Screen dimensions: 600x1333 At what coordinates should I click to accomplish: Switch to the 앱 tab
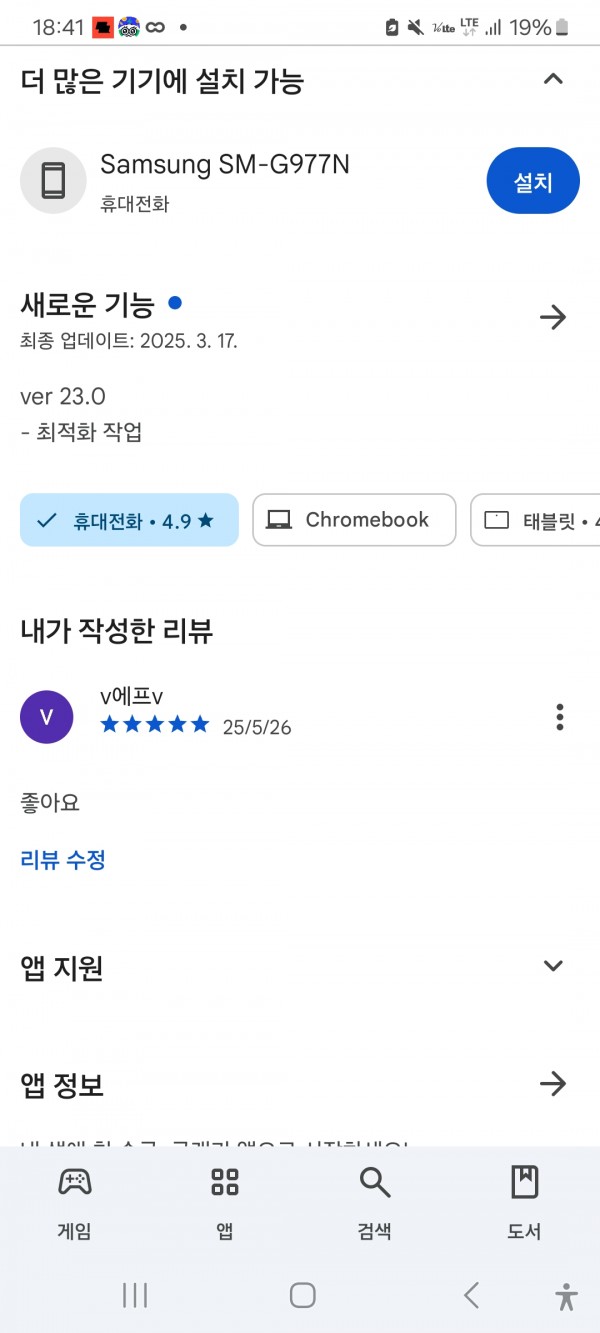pos(225,1203)
